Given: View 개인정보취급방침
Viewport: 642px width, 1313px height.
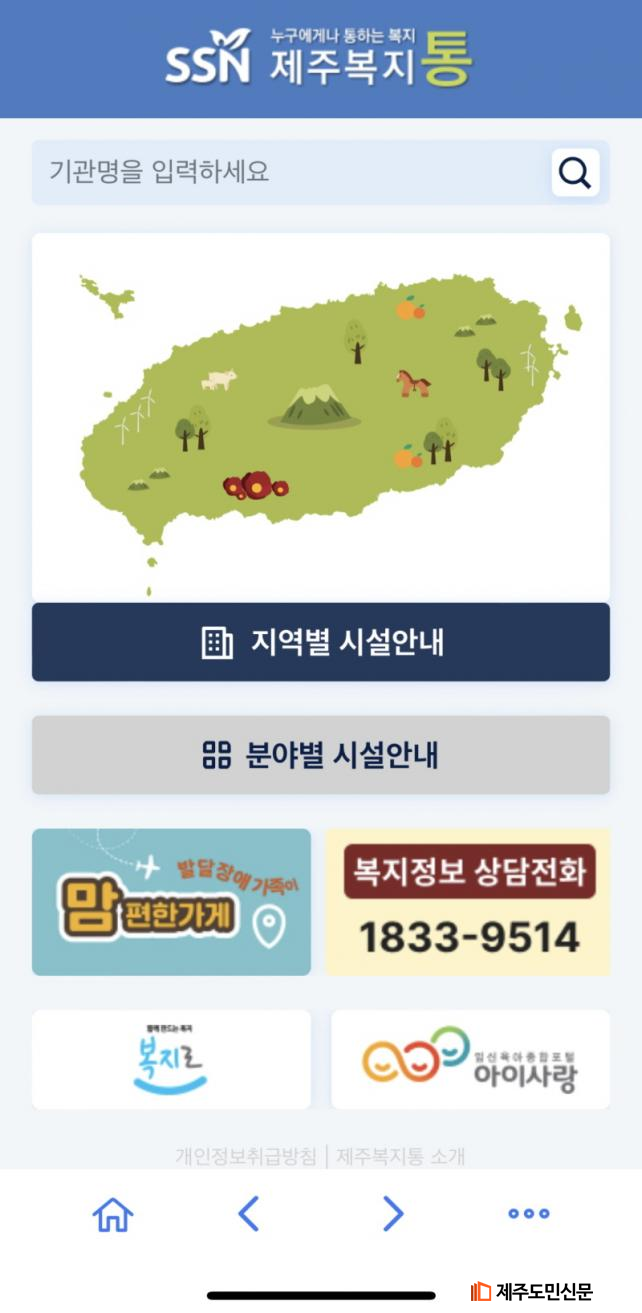Looking at the screenshot, I should [246, 1157].
